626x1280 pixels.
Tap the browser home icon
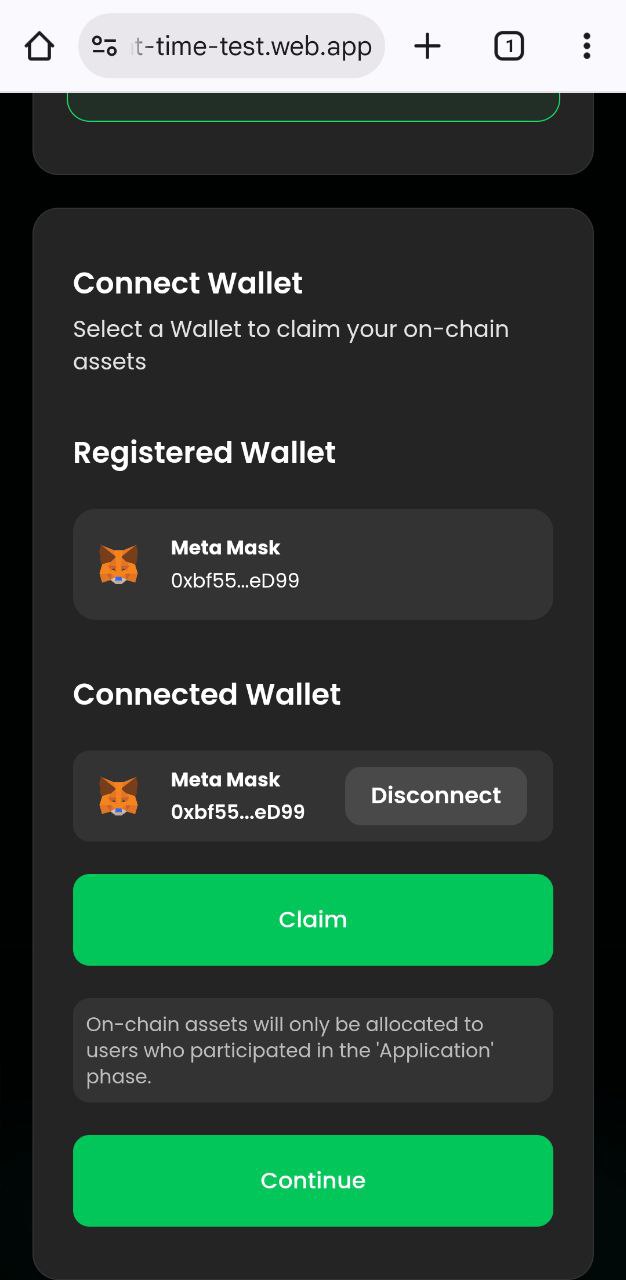click(39, 46)
